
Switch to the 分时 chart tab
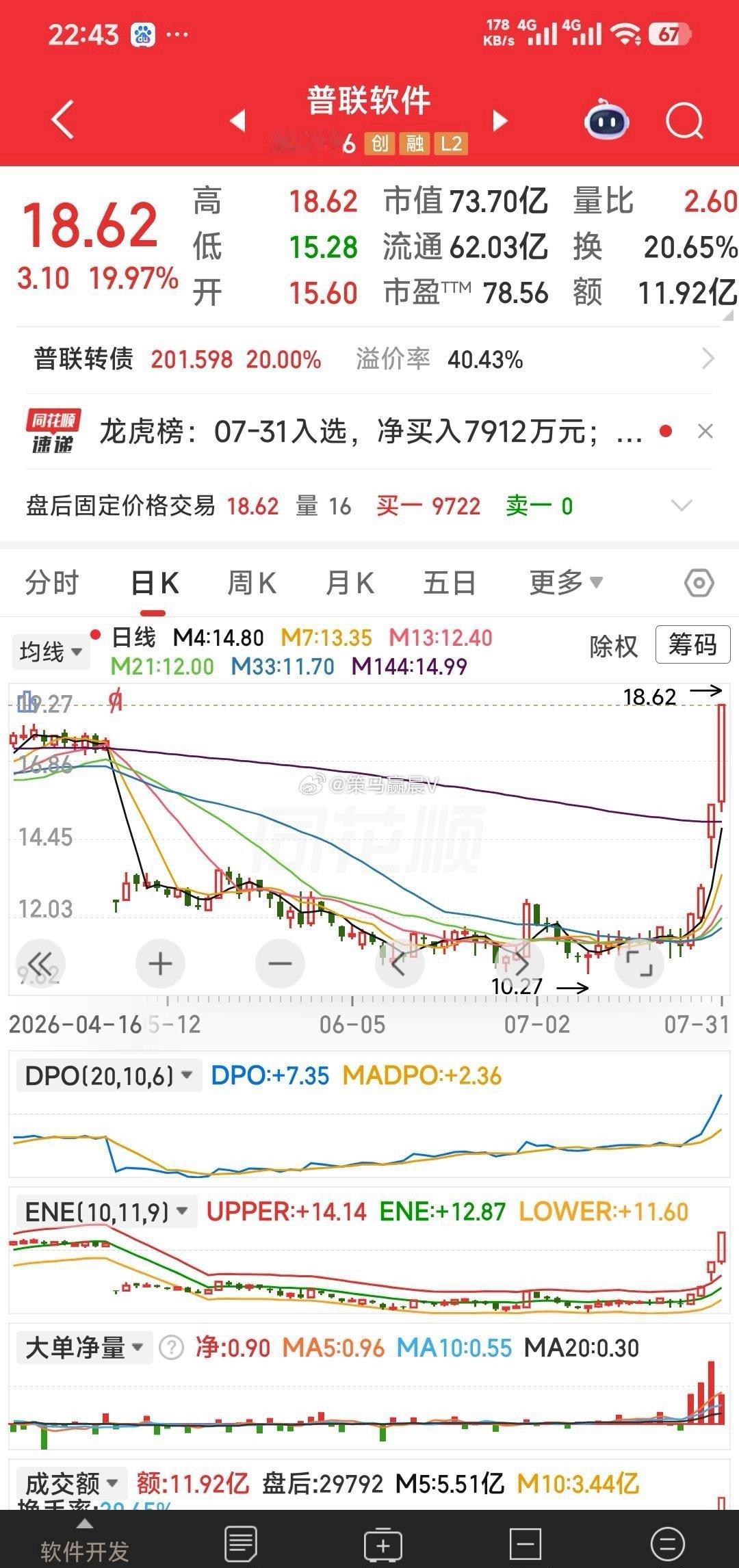(52, 584)
